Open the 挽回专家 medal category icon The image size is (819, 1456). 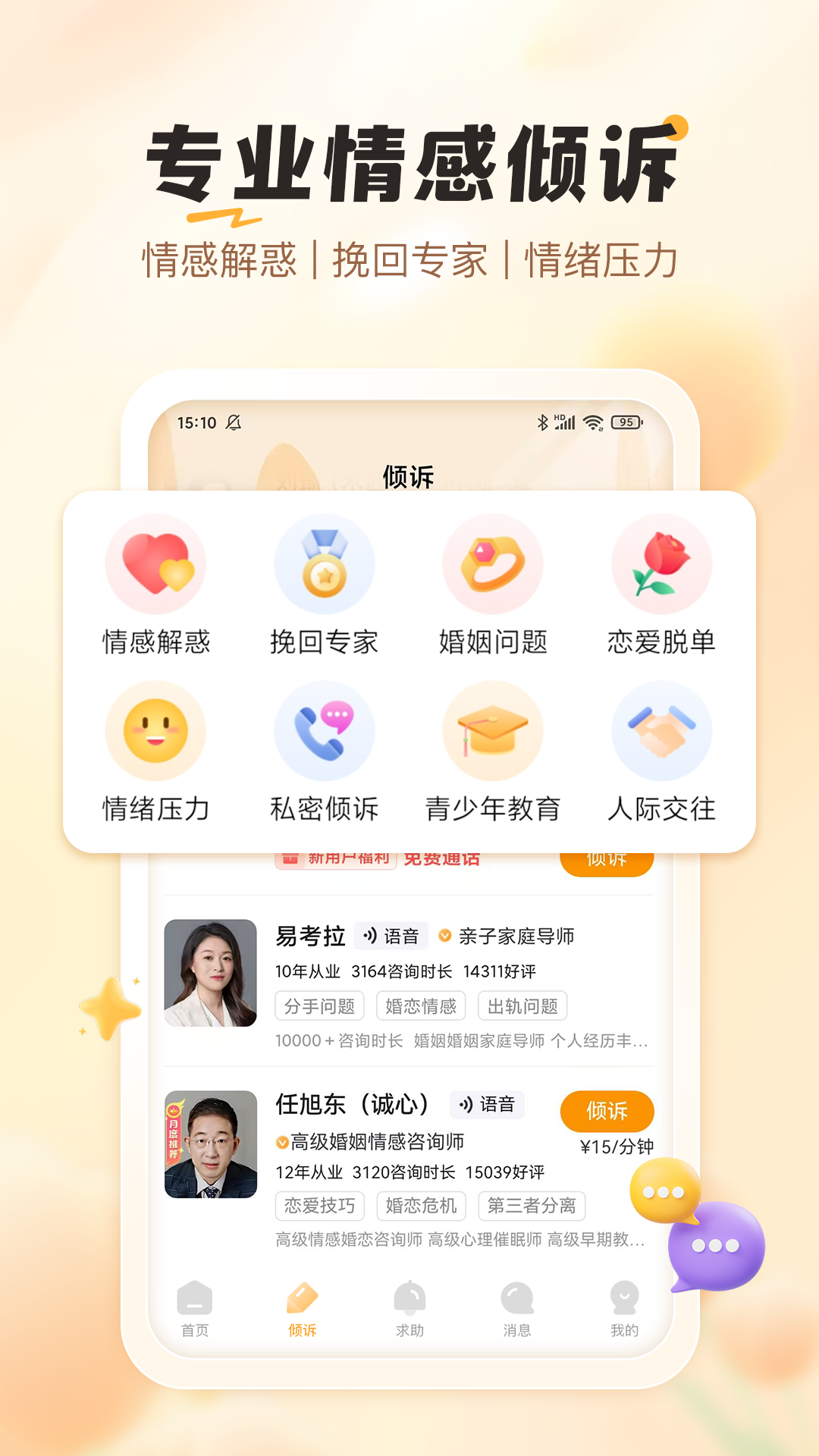point(324,564)
